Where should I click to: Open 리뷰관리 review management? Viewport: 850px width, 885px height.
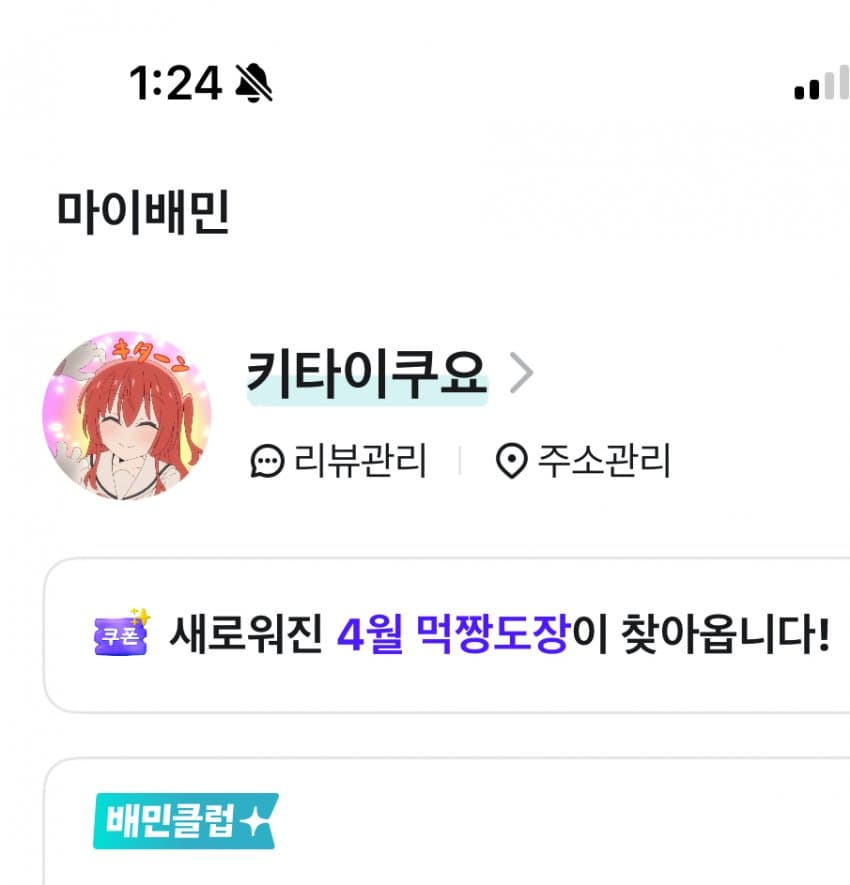tap(338, 462)
